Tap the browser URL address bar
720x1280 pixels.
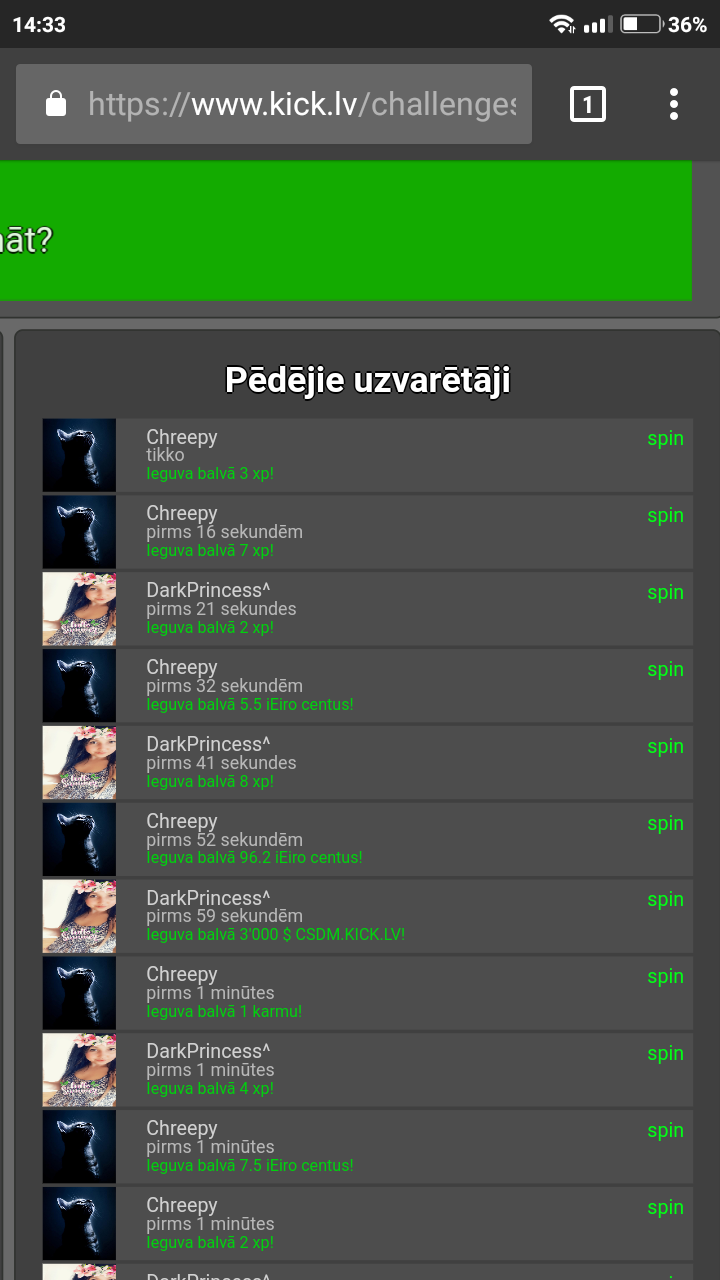[300, 104]
